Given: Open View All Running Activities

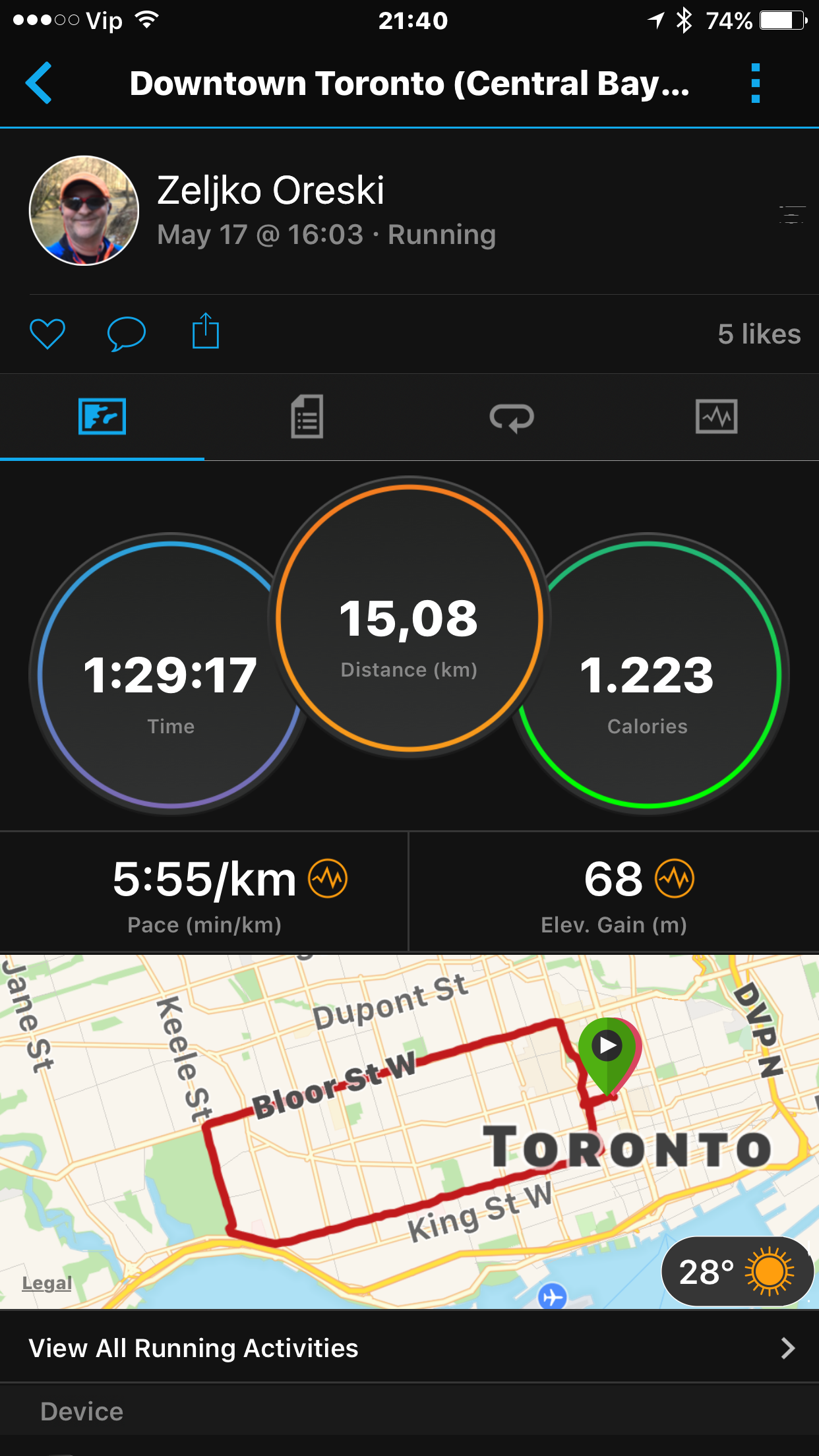Looking at the screenshot, I should [x=409, y=1349].
